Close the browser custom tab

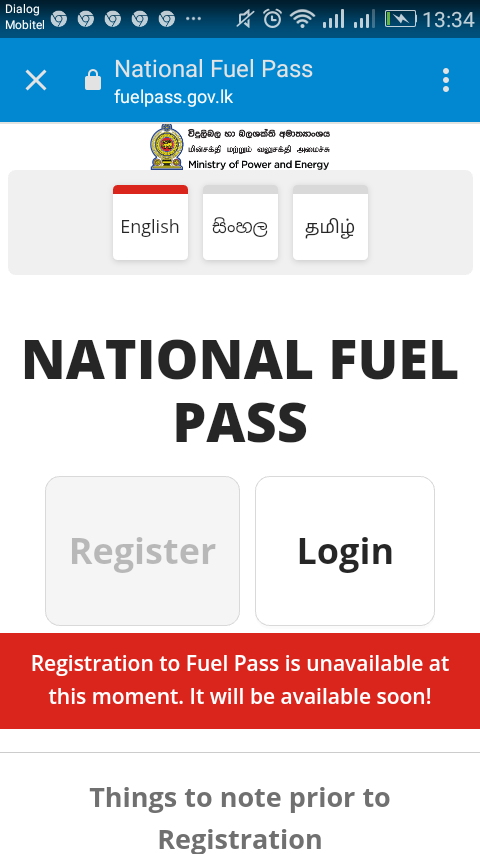pos(36,81)
